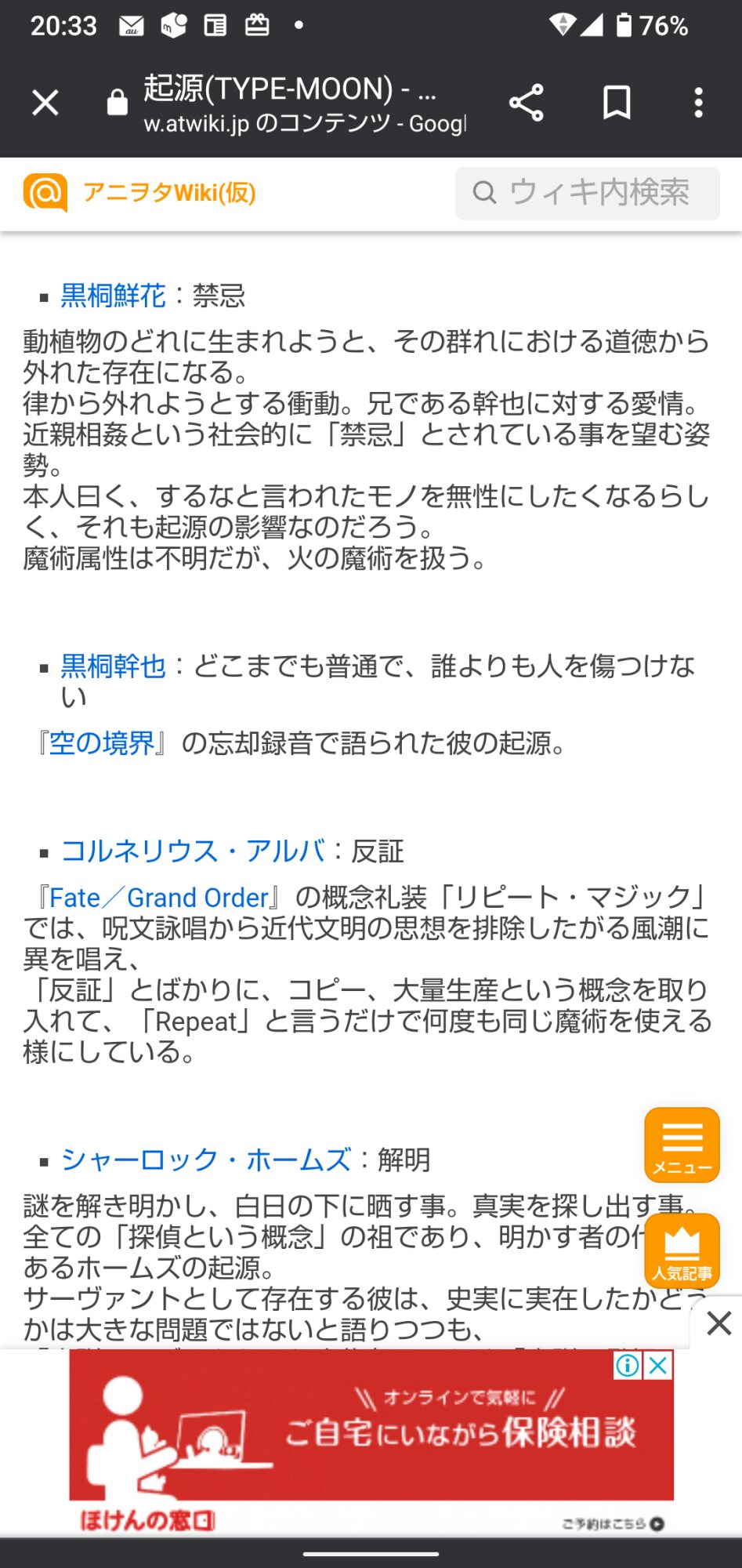Bookmark this page
The height and width of the screenshot is (1568, 742).
click(x=617, y=103)
